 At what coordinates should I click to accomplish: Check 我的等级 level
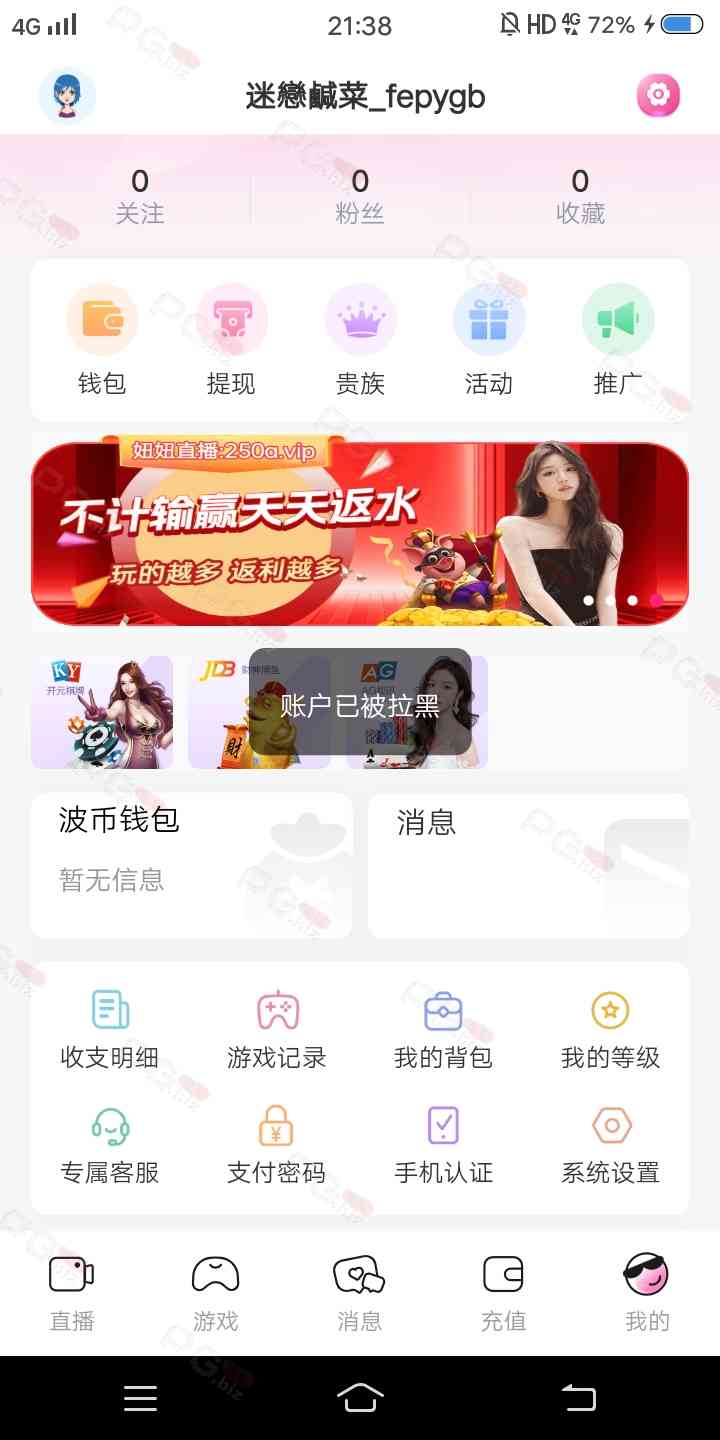[610, 1030]
